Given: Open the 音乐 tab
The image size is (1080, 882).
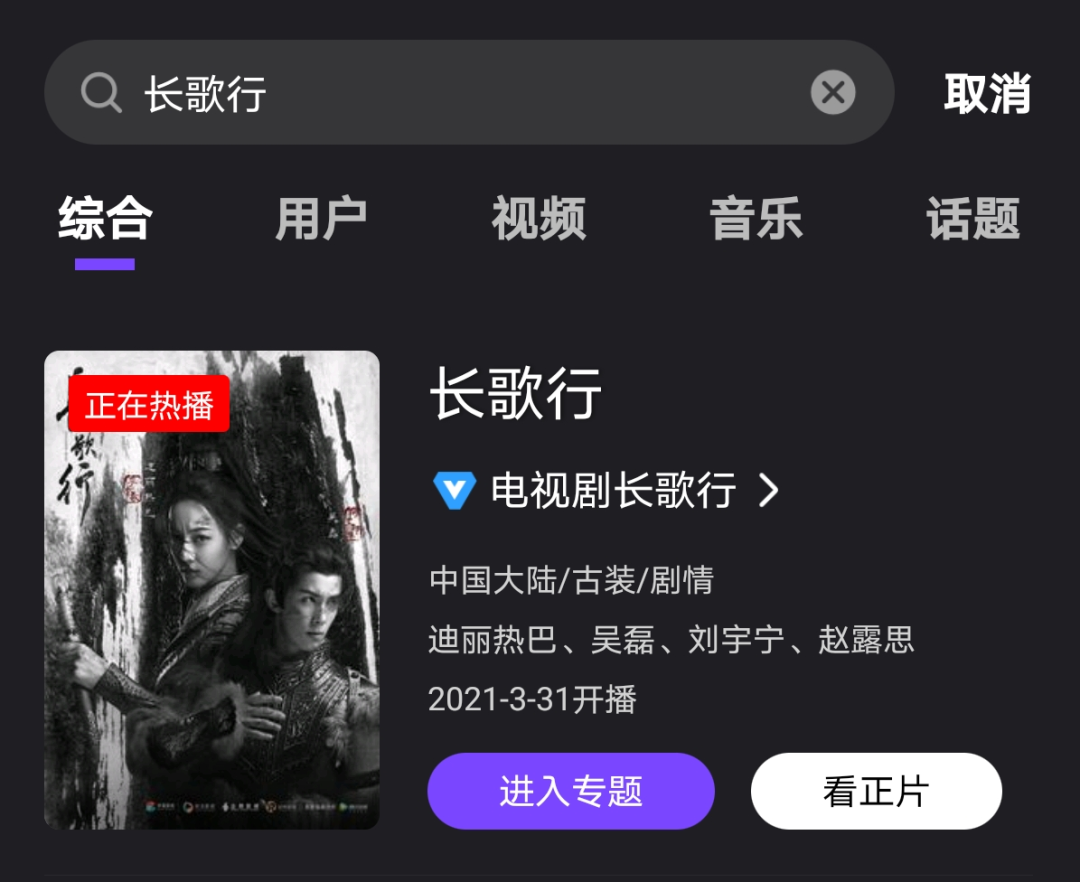Looking at the screenshot, I should (756, 219).
